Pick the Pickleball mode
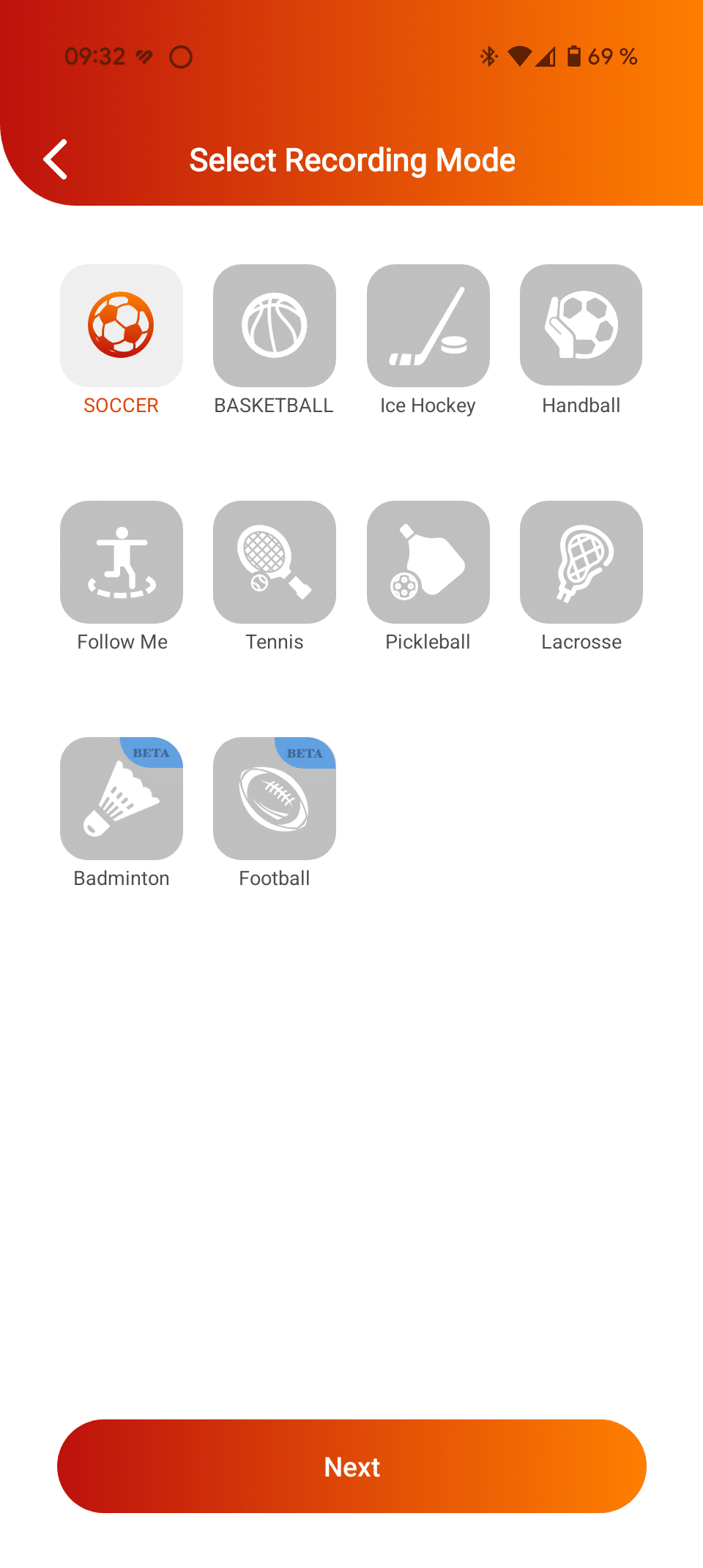 pyautogui.click(x=428, y=562)
